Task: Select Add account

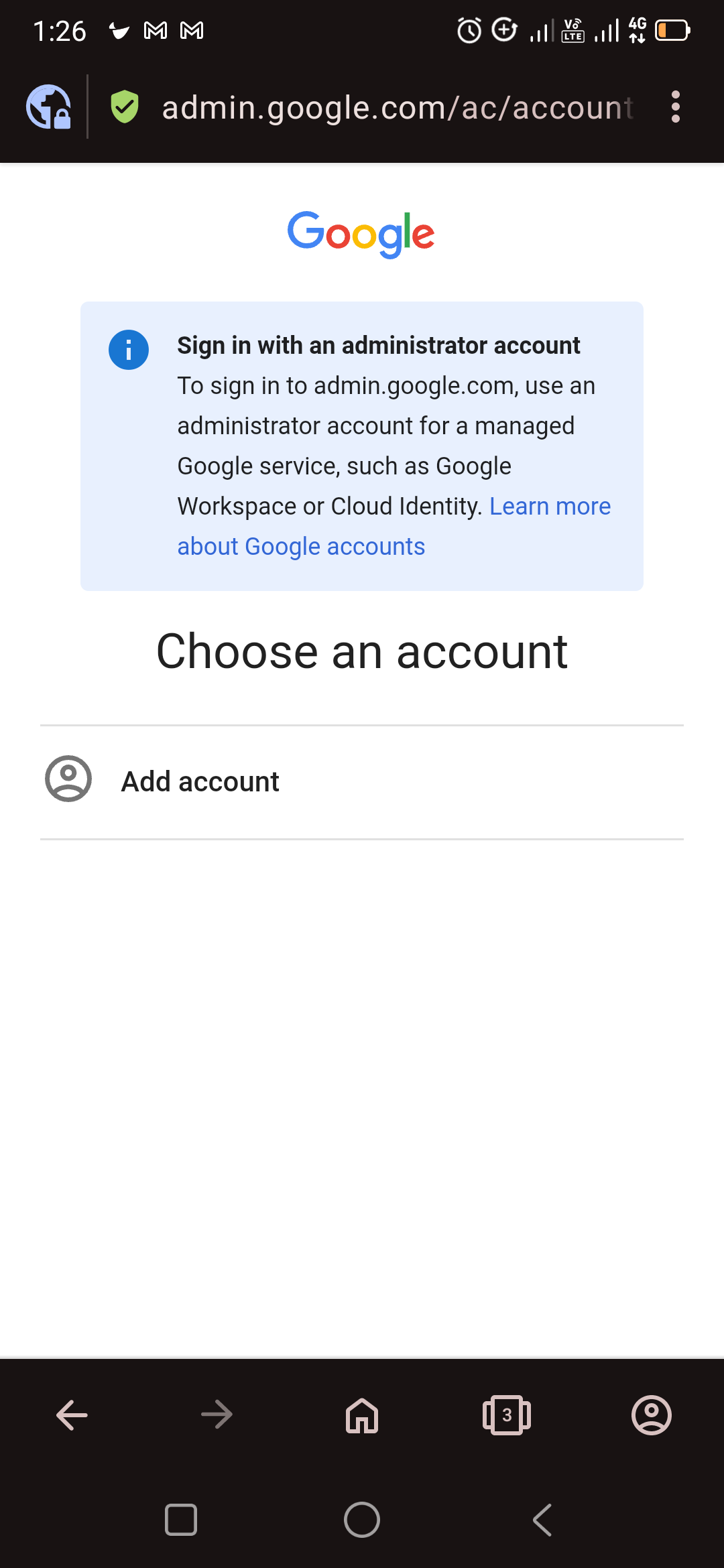Action: pos(362,781)
